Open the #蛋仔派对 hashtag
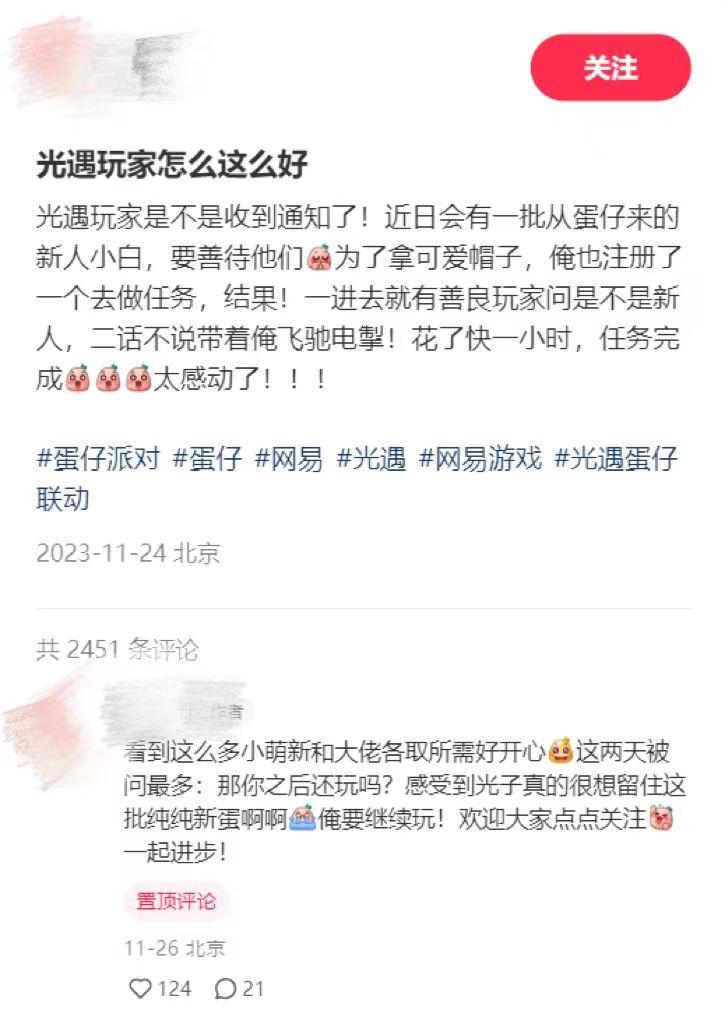 [x=98, y=459]
